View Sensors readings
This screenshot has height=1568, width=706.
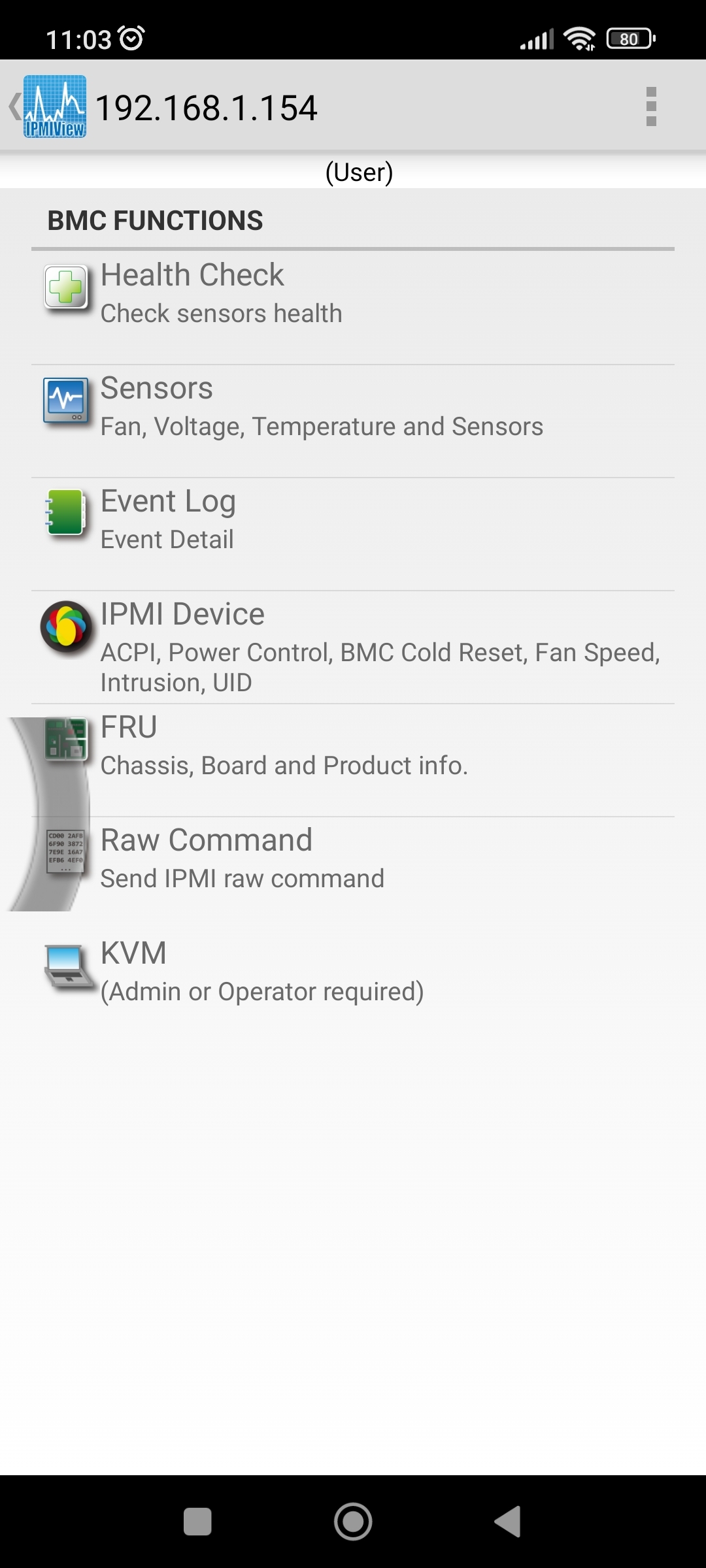[x=353, y=406]
